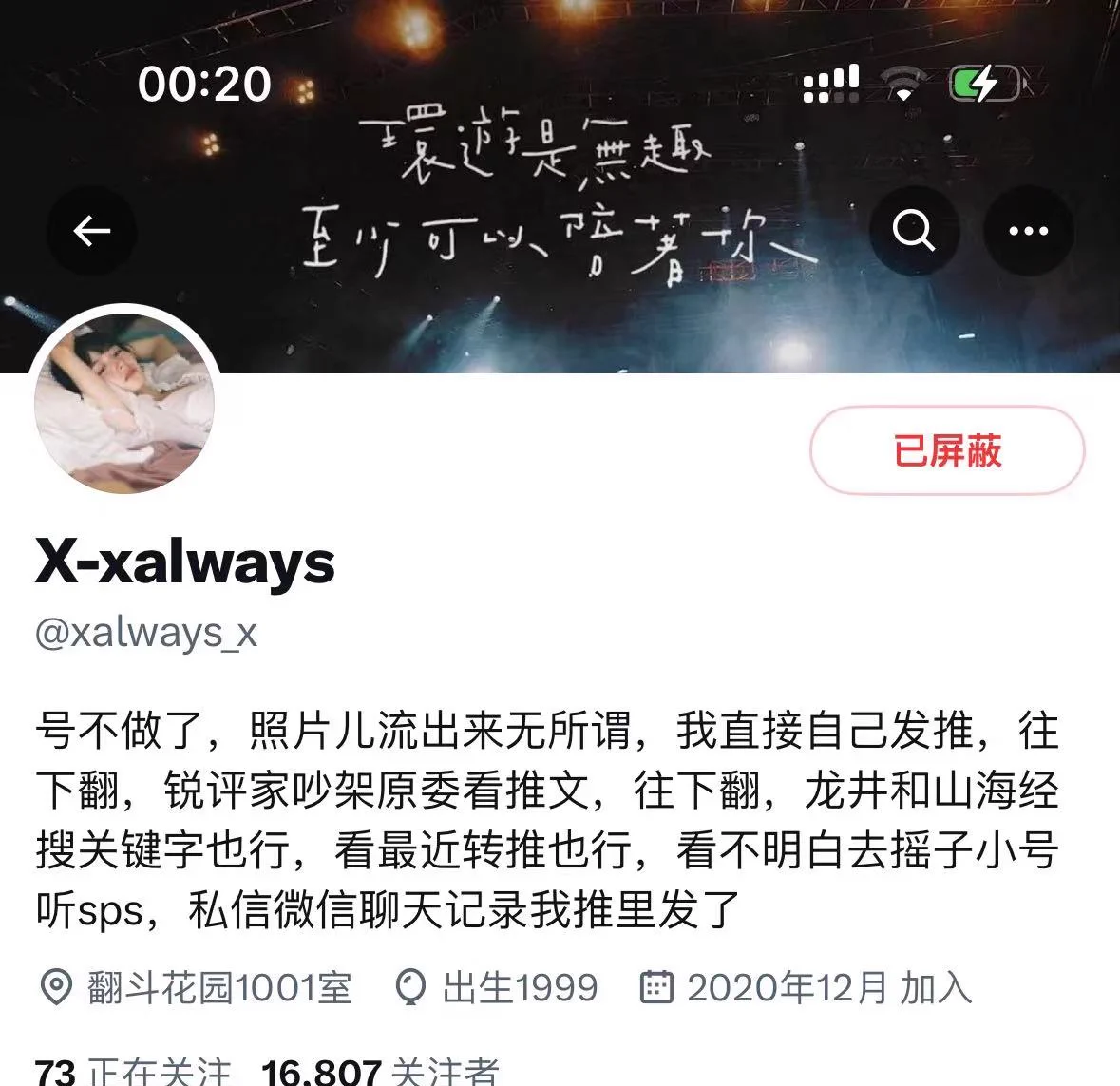The height and width of the screenshot is (1086, 1120).
Task: Tap the 已屏蔽 blocked button
Action: 947,450
